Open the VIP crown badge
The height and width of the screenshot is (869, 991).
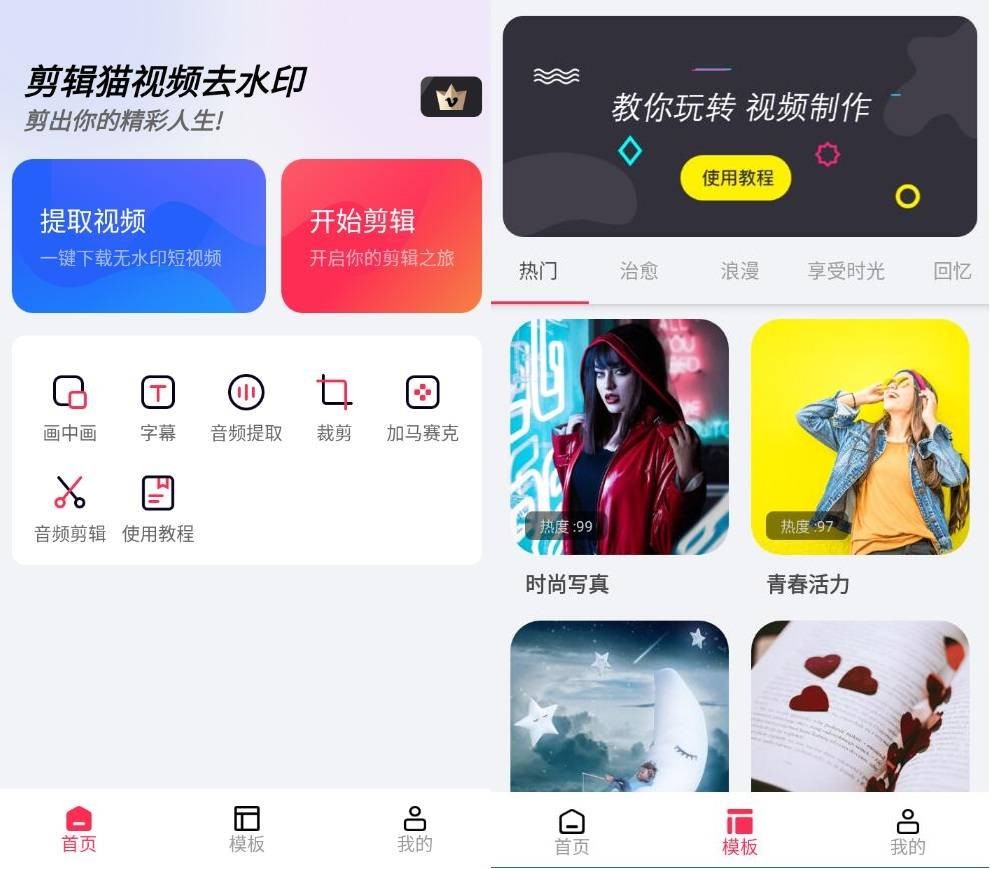point(451,97)
